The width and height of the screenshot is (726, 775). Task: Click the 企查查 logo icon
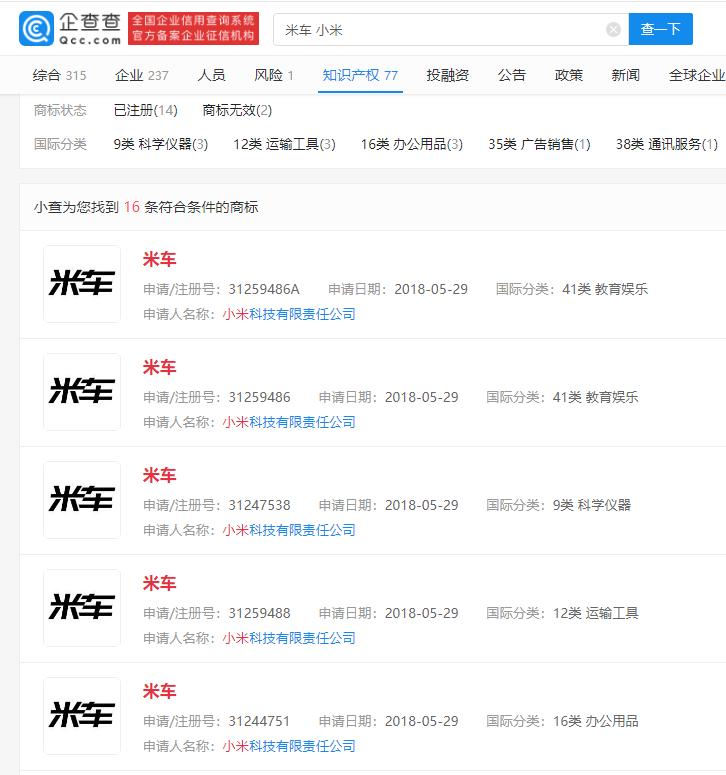click(x=35, y=27)
